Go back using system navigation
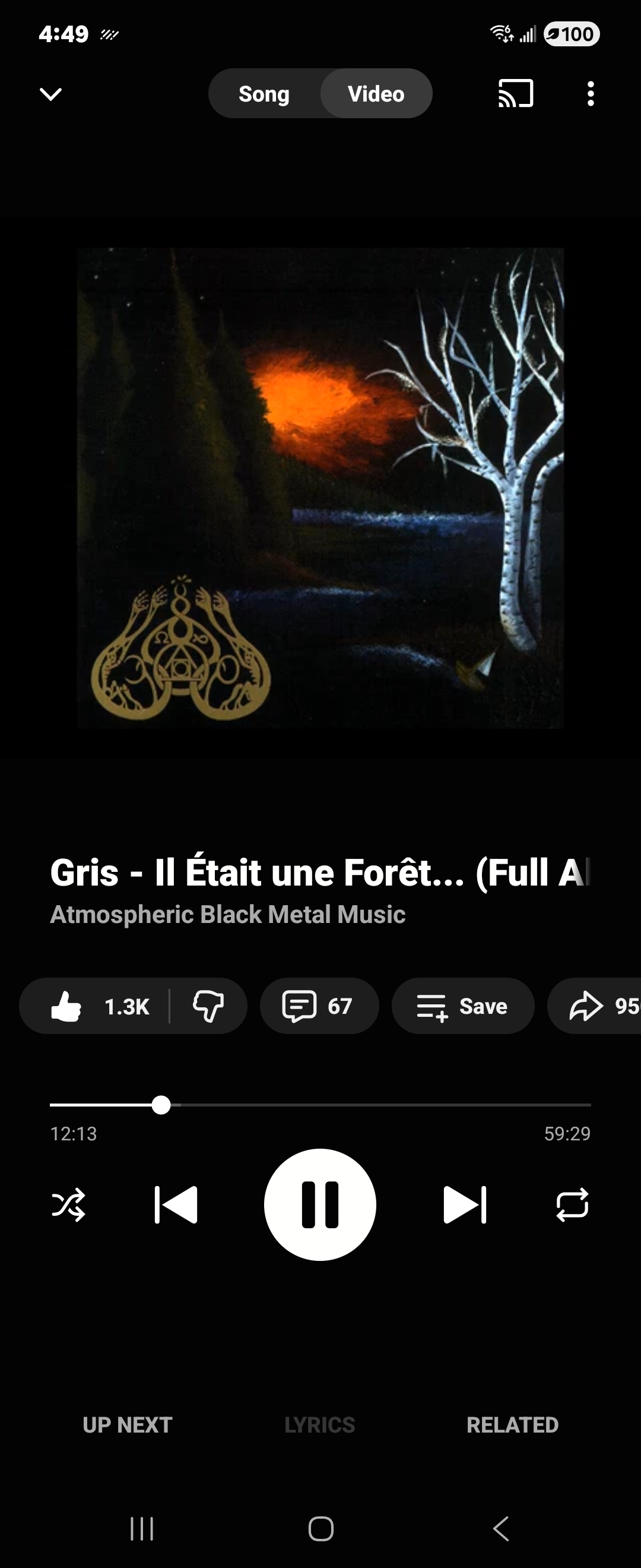Viewport: 641px width, 1568px height. [x=500, y=1528]
